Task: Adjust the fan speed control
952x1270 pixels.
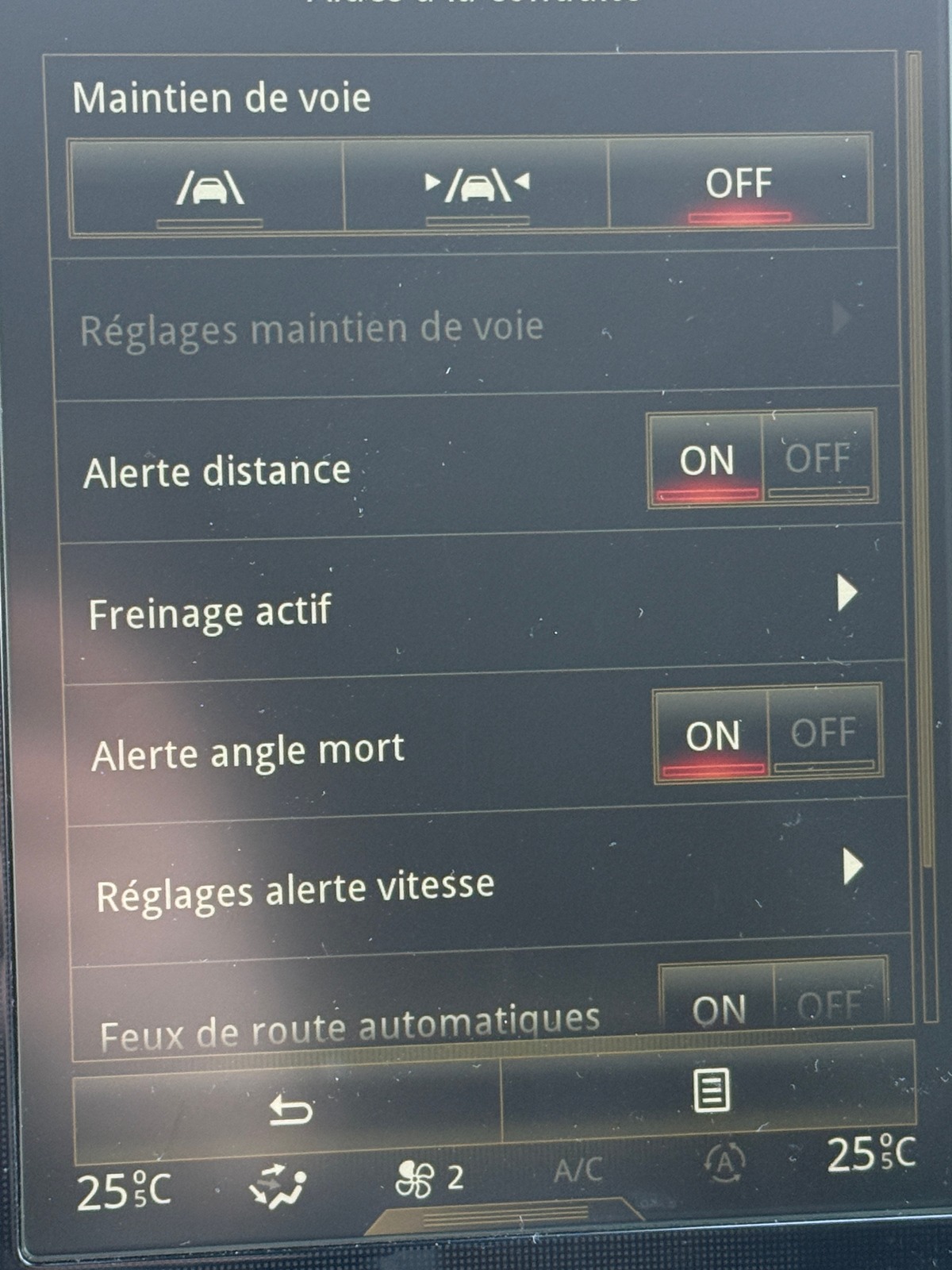Action: (x=429, y=1179)
